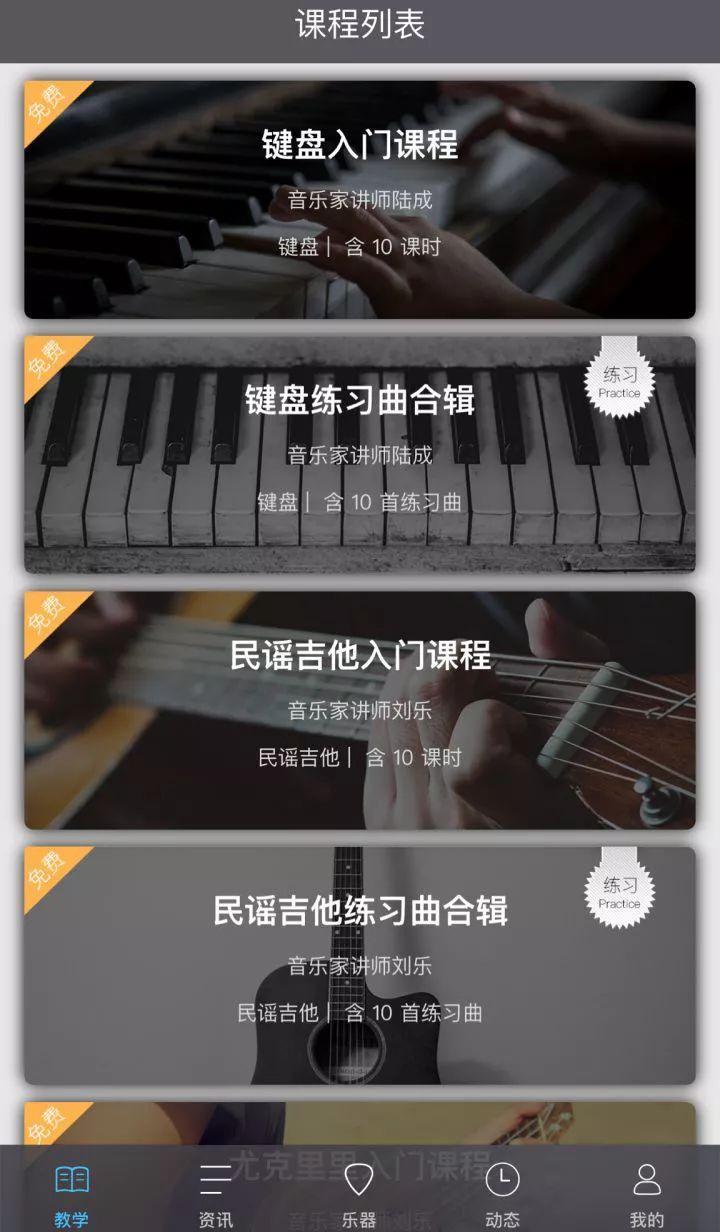720x1232 pixels.
Task: Switch to the 教学 tab
Action: [x=72, y=1195]
